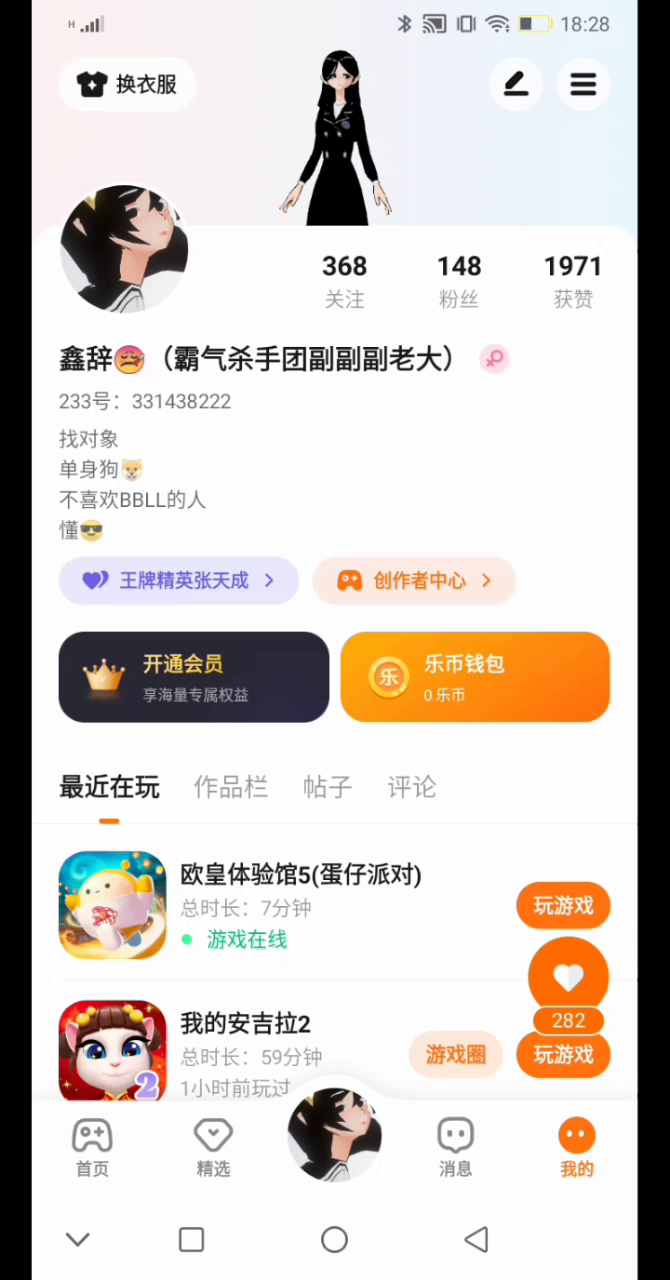Open the 消息 messages tab
670x1280 pixels.
tap(455, 1147)
